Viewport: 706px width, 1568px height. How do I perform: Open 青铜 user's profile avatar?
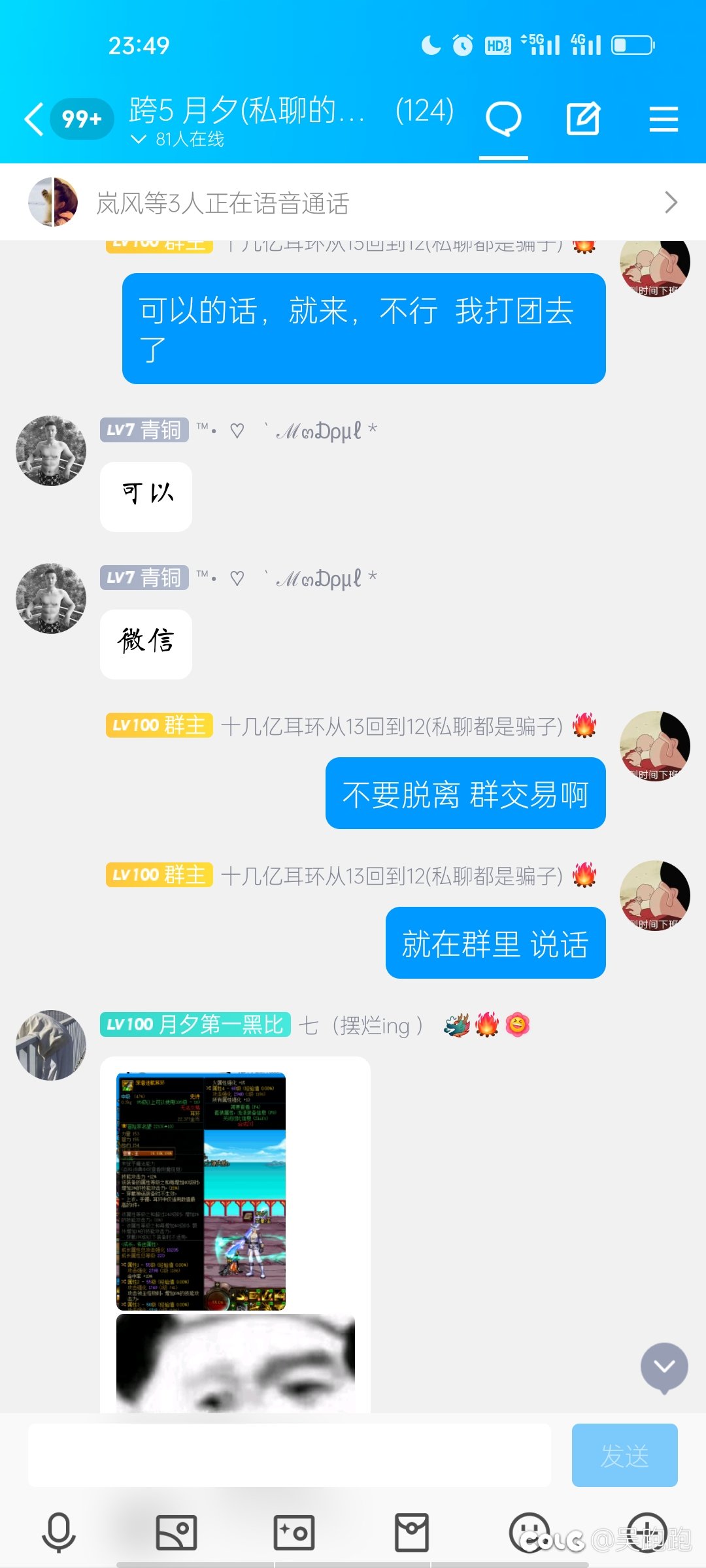pos(50,449)
